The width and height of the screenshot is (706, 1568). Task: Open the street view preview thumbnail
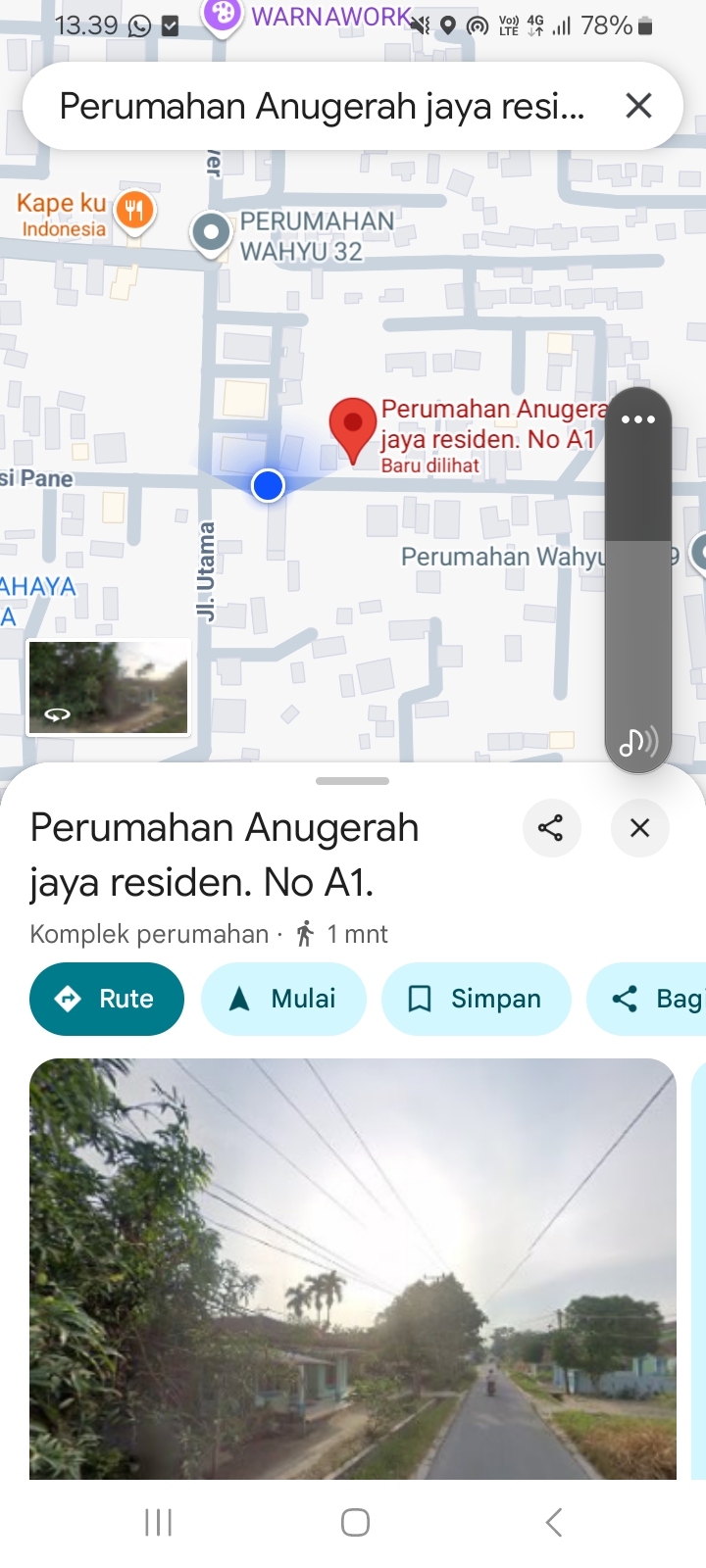pyautogui.click(x=108, y=686)
